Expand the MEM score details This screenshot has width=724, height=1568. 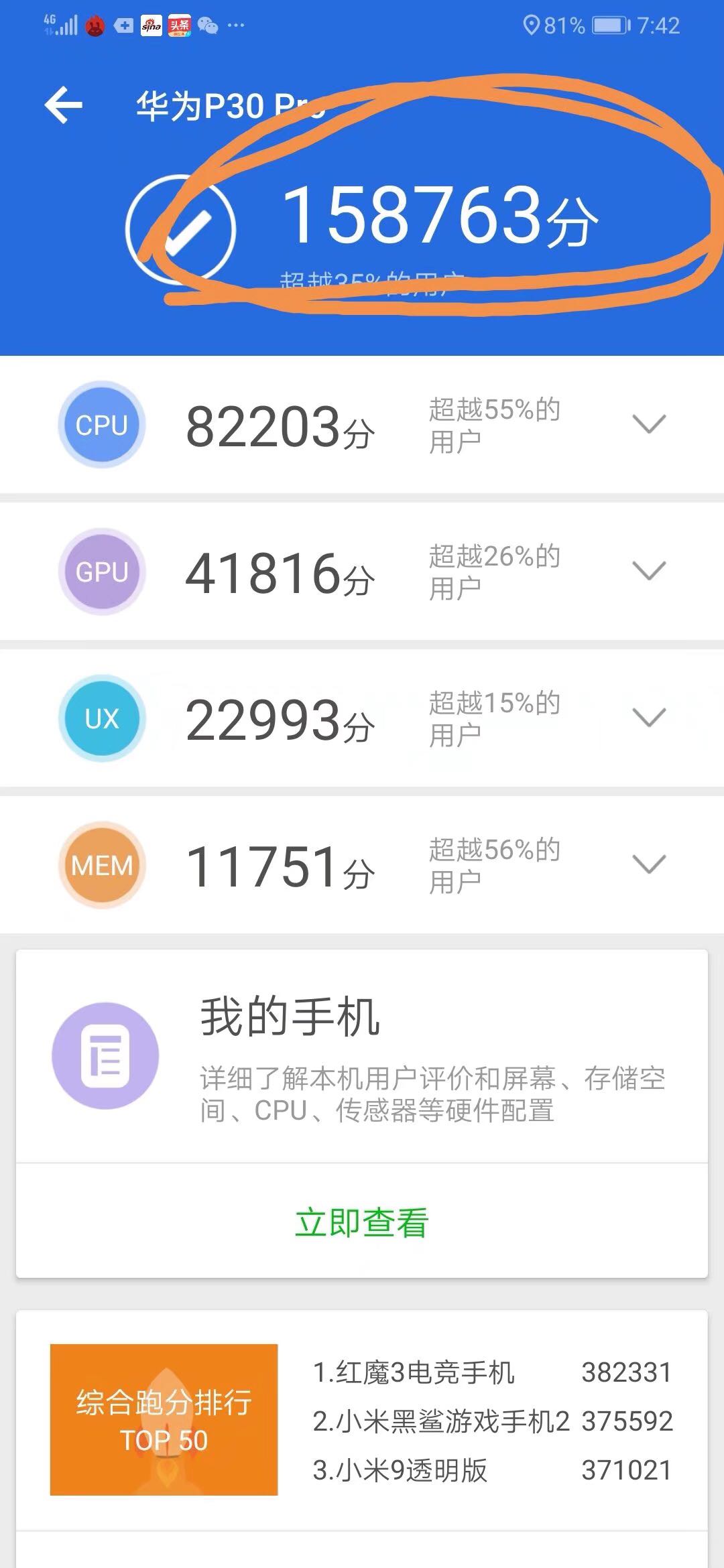(x=648, y=864)
